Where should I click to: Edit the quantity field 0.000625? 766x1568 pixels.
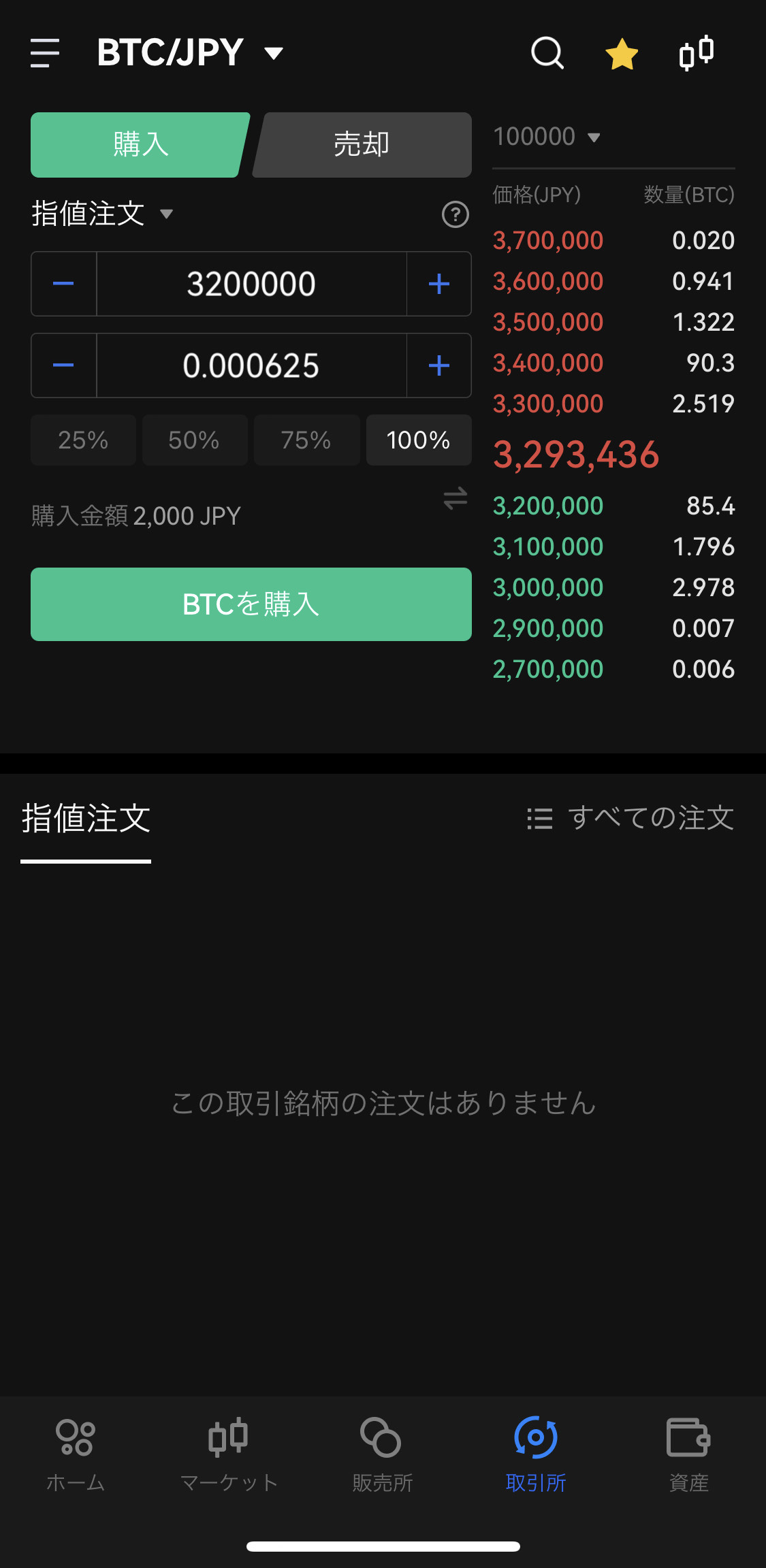(251, 365)
